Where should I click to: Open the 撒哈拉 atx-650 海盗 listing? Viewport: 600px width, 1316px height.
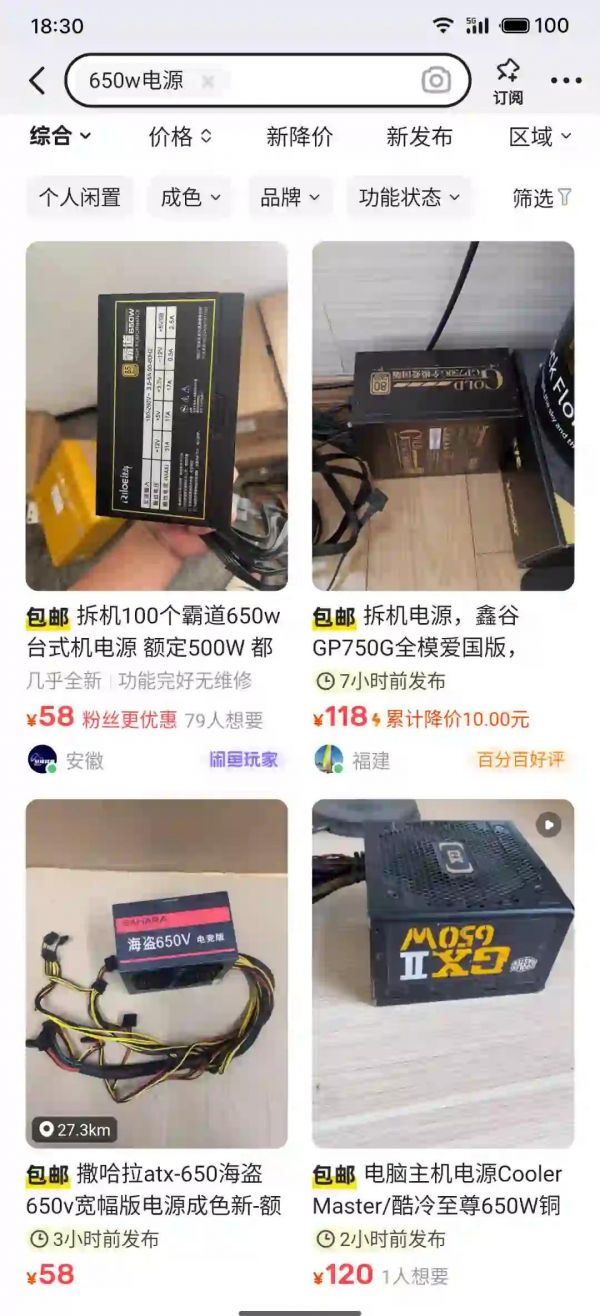coord(156,972)
